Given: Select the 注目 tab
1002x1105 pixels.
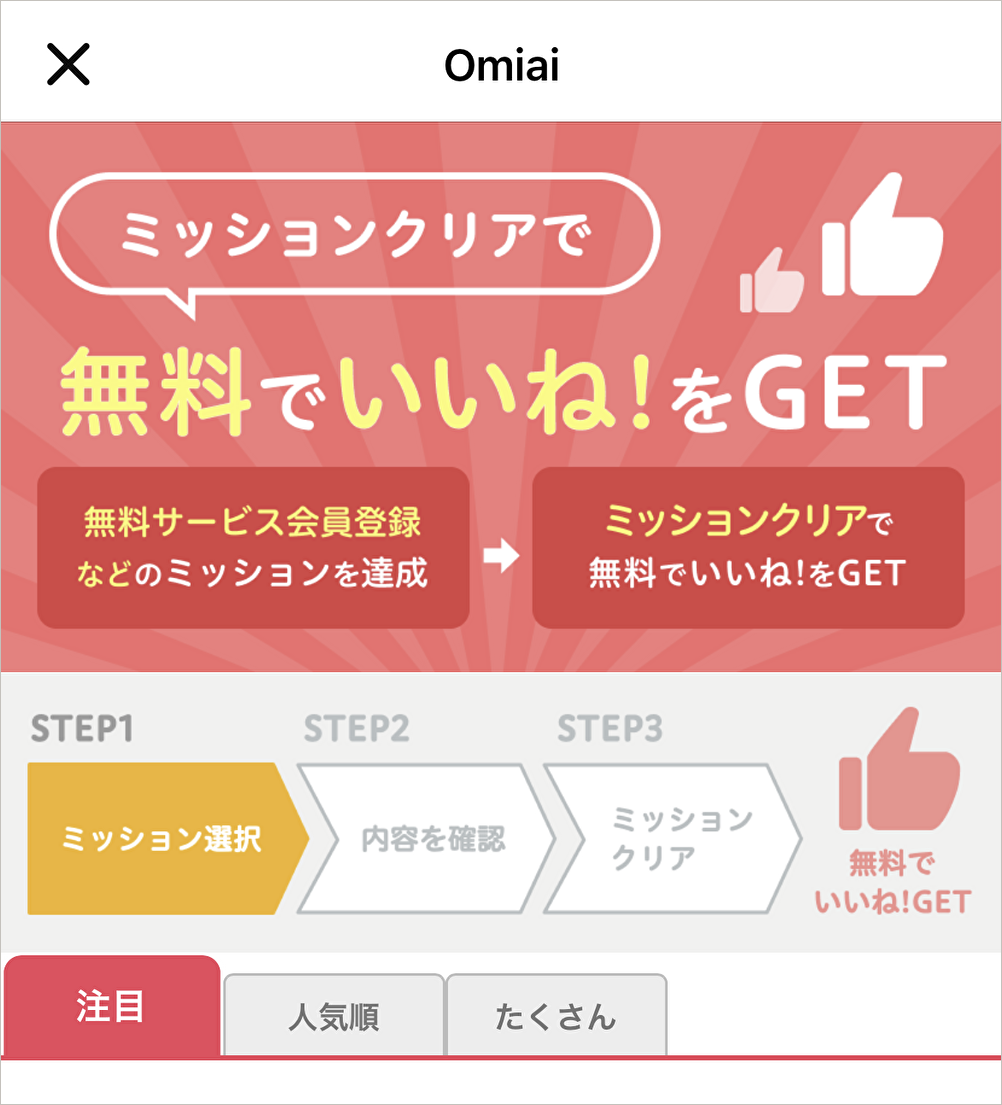Looking at the screenshot, I should click(111, 1007).
